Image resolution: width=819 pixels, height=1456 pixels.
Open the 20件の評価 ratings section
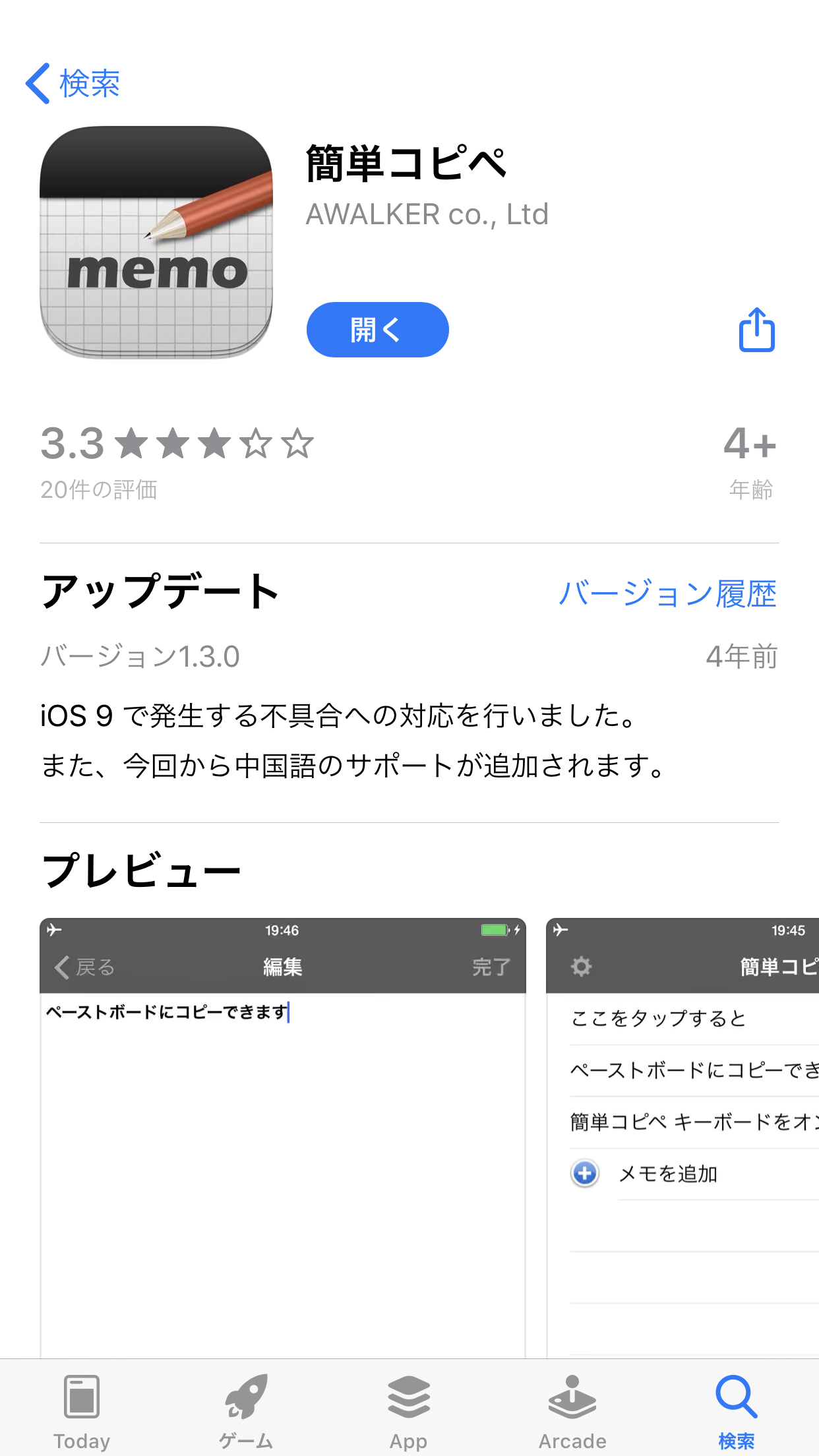point(99,489)
